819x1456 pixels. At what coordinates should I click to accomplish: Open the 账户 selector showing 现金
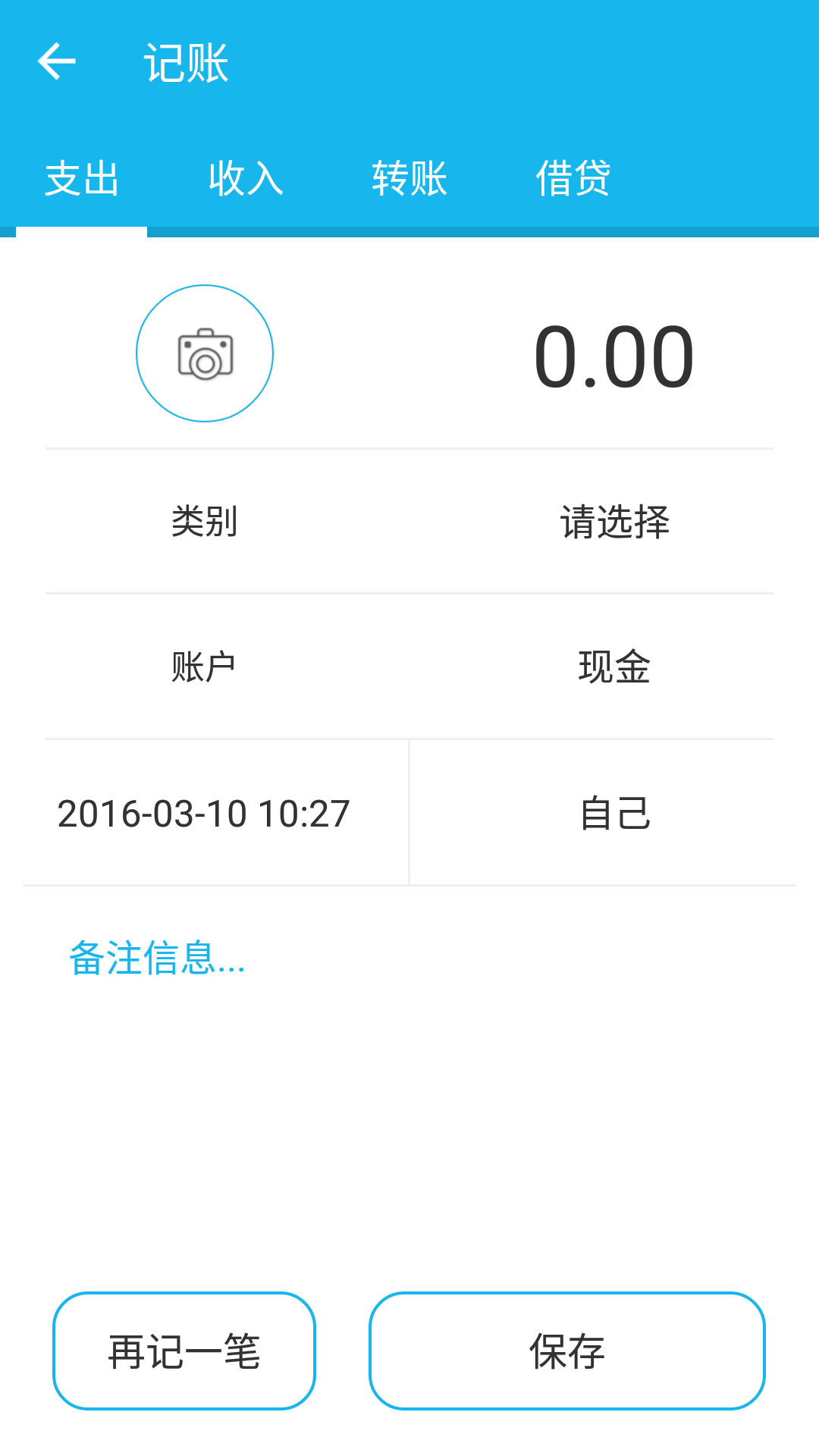[x=614, y=666]
